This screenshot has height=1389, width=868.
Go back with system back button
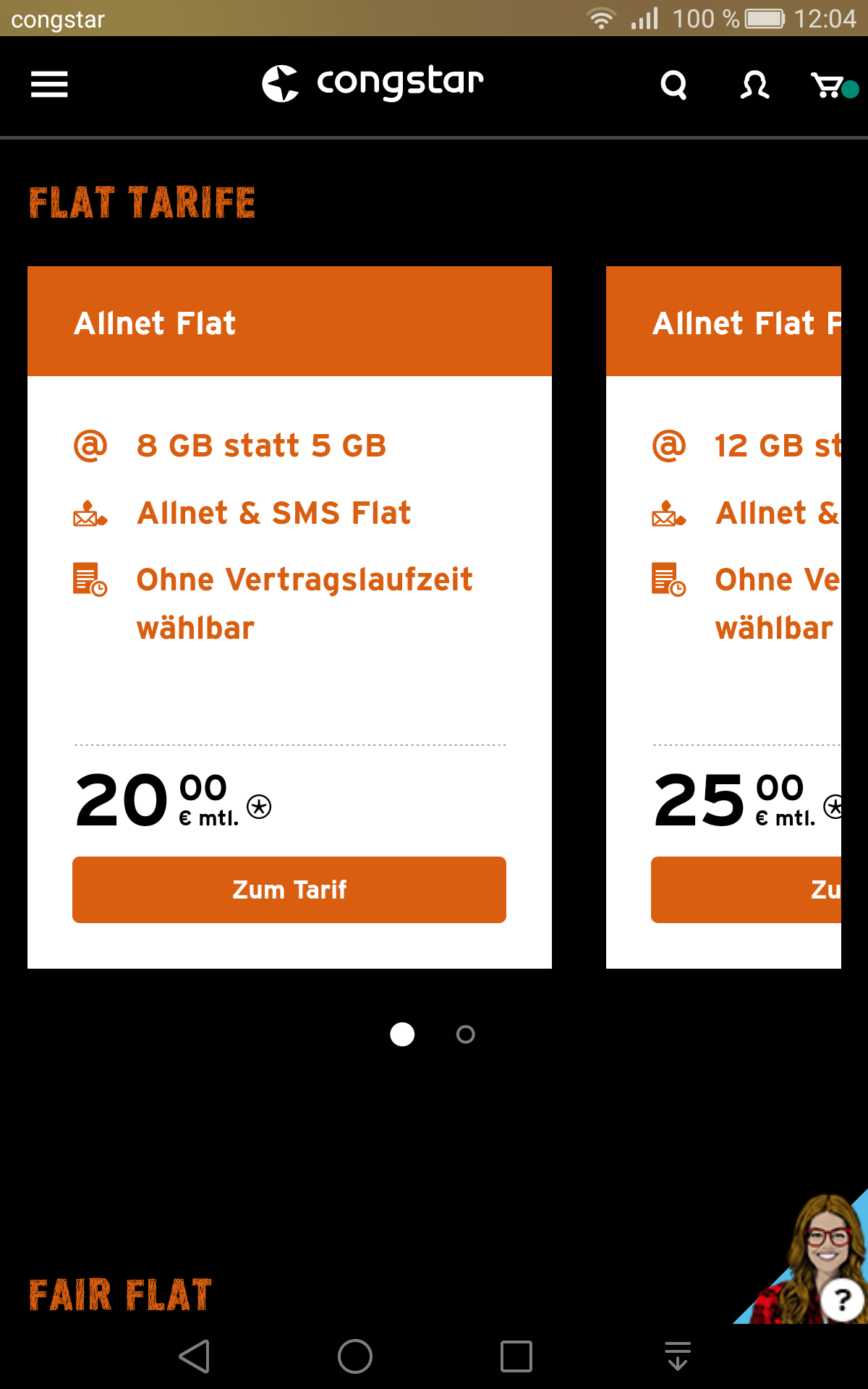(194, 1356)
